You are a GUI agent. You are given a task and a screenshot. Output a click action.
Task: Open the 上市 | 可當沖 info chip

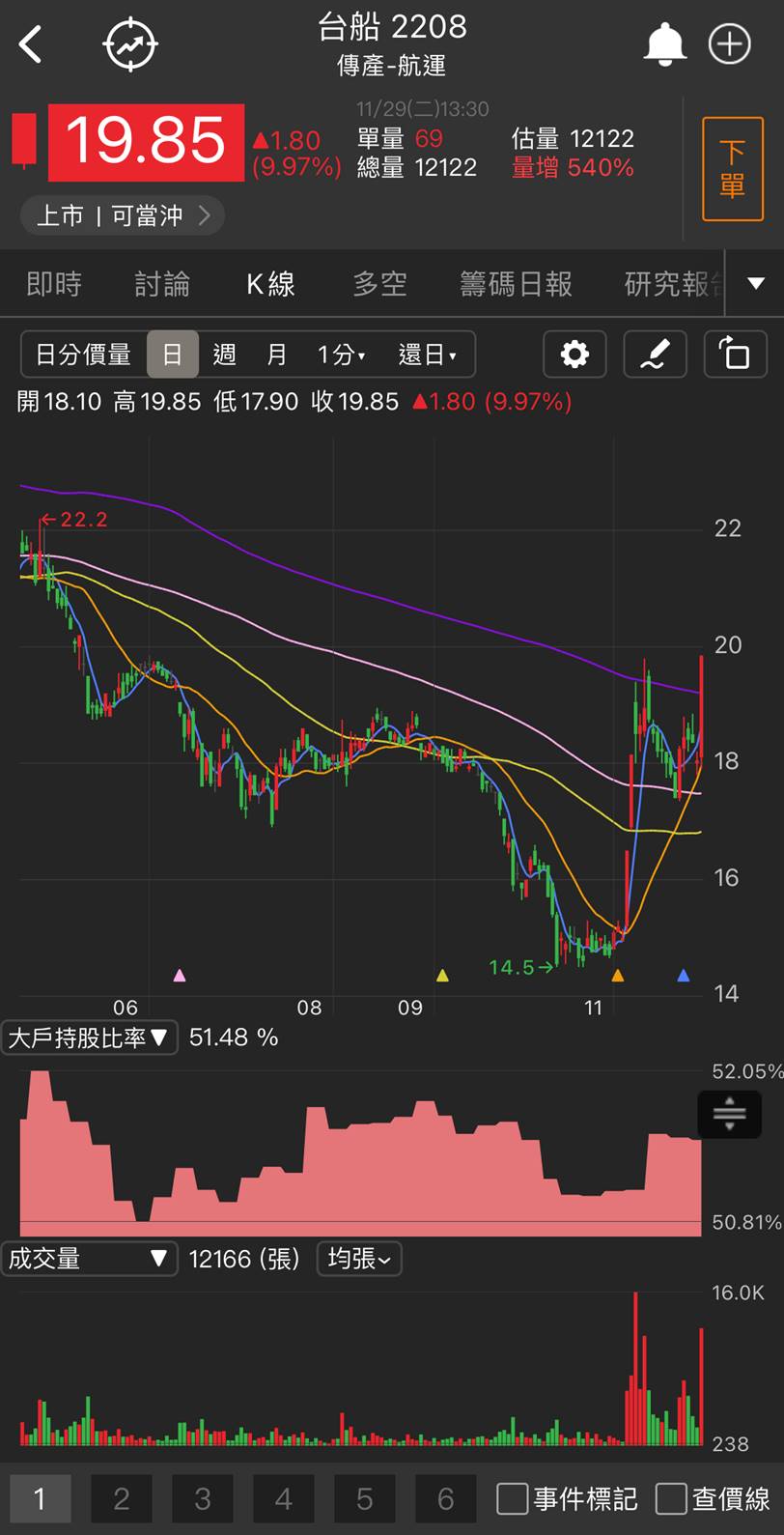coord(122,215)
